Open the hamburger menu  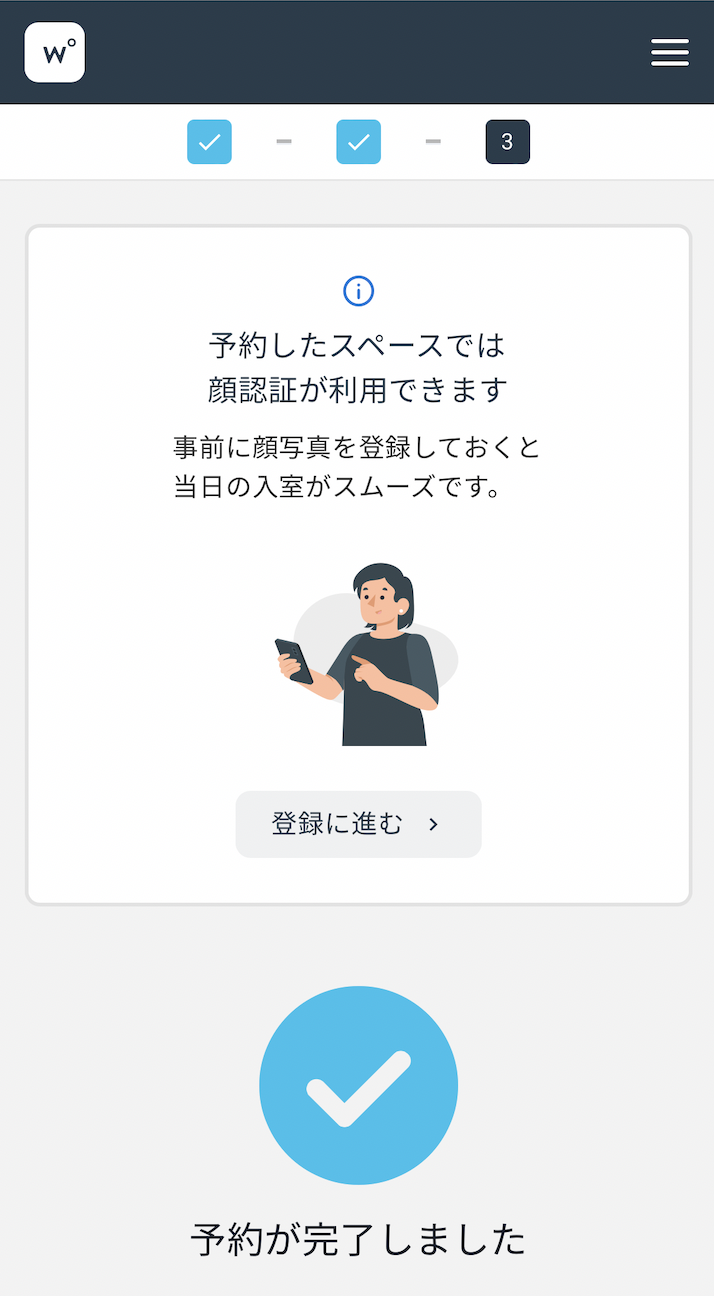(x=669, y=52)
